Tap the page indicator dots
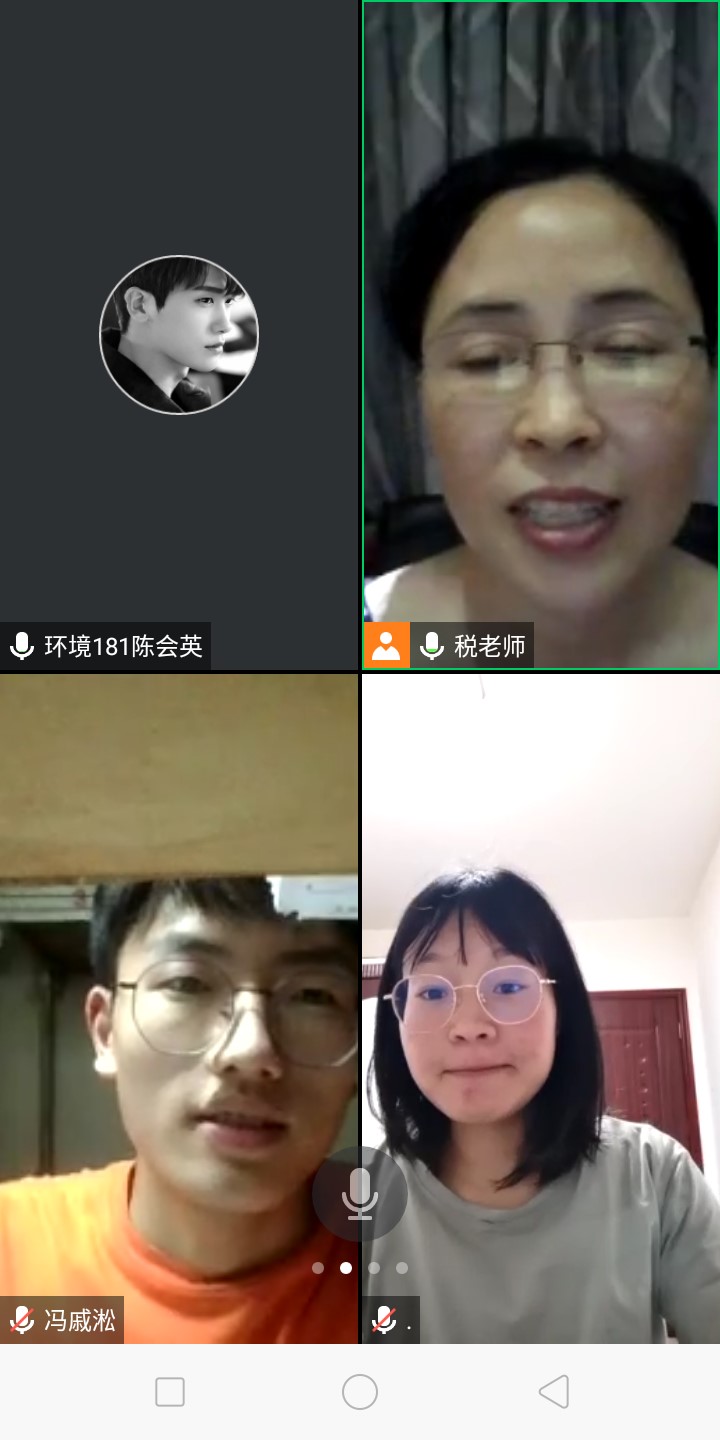Screen dimensions: 720x1440 click(360, 1268)
